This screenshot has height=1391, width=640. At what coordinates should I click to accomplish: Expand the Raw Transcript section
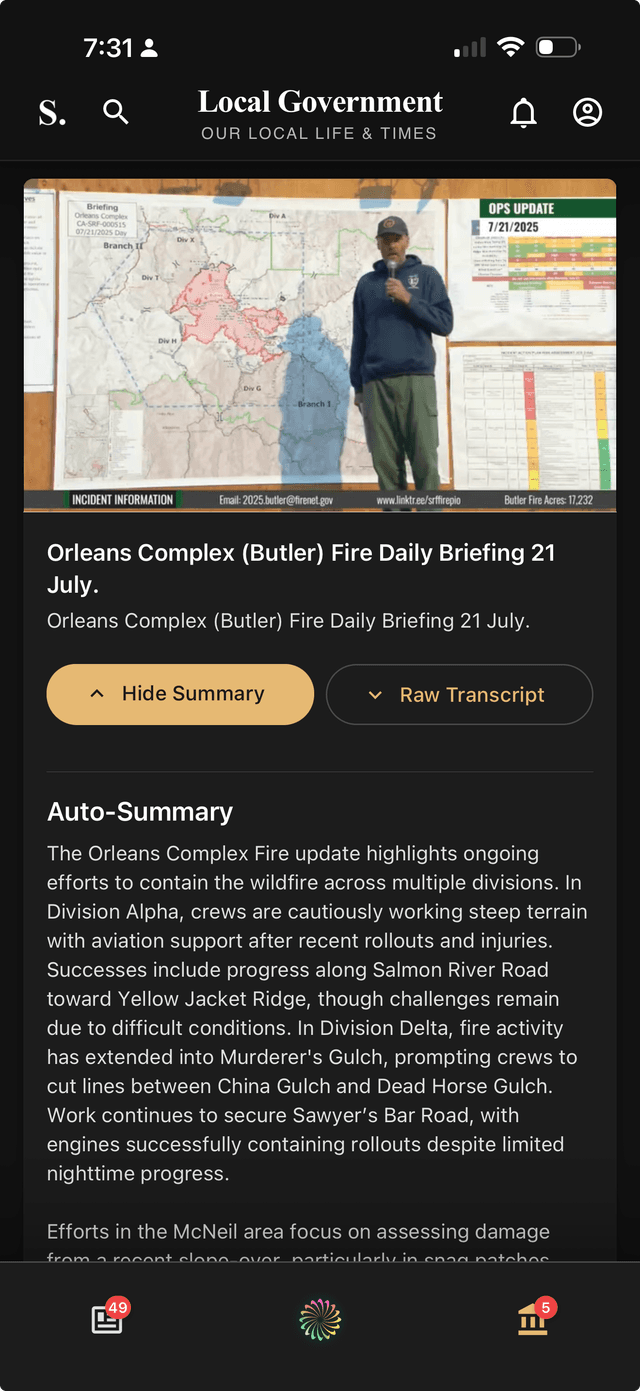[459, 695]
